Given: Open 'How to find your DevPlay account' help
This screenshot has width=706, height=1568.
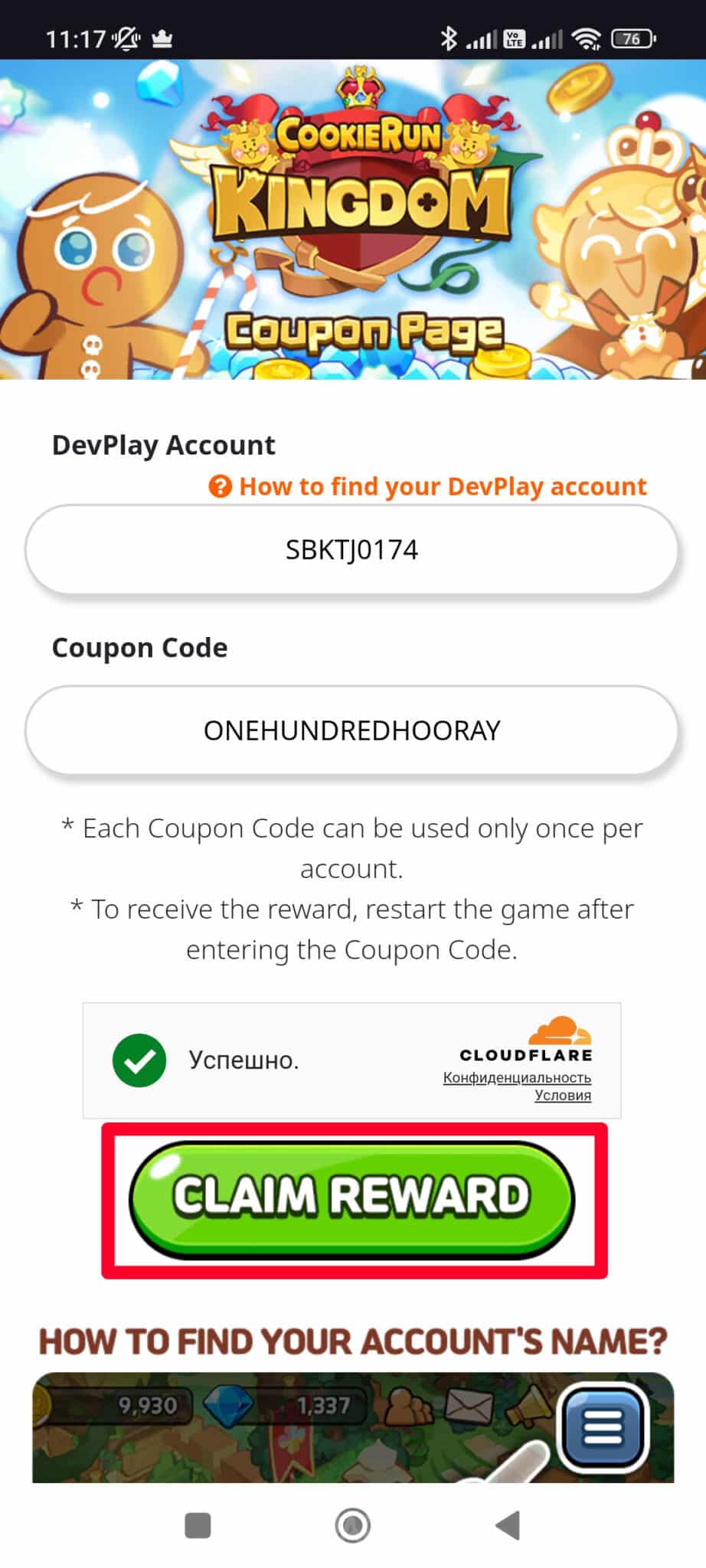Looking at the screenshot, I should click(x=428, y=486).
